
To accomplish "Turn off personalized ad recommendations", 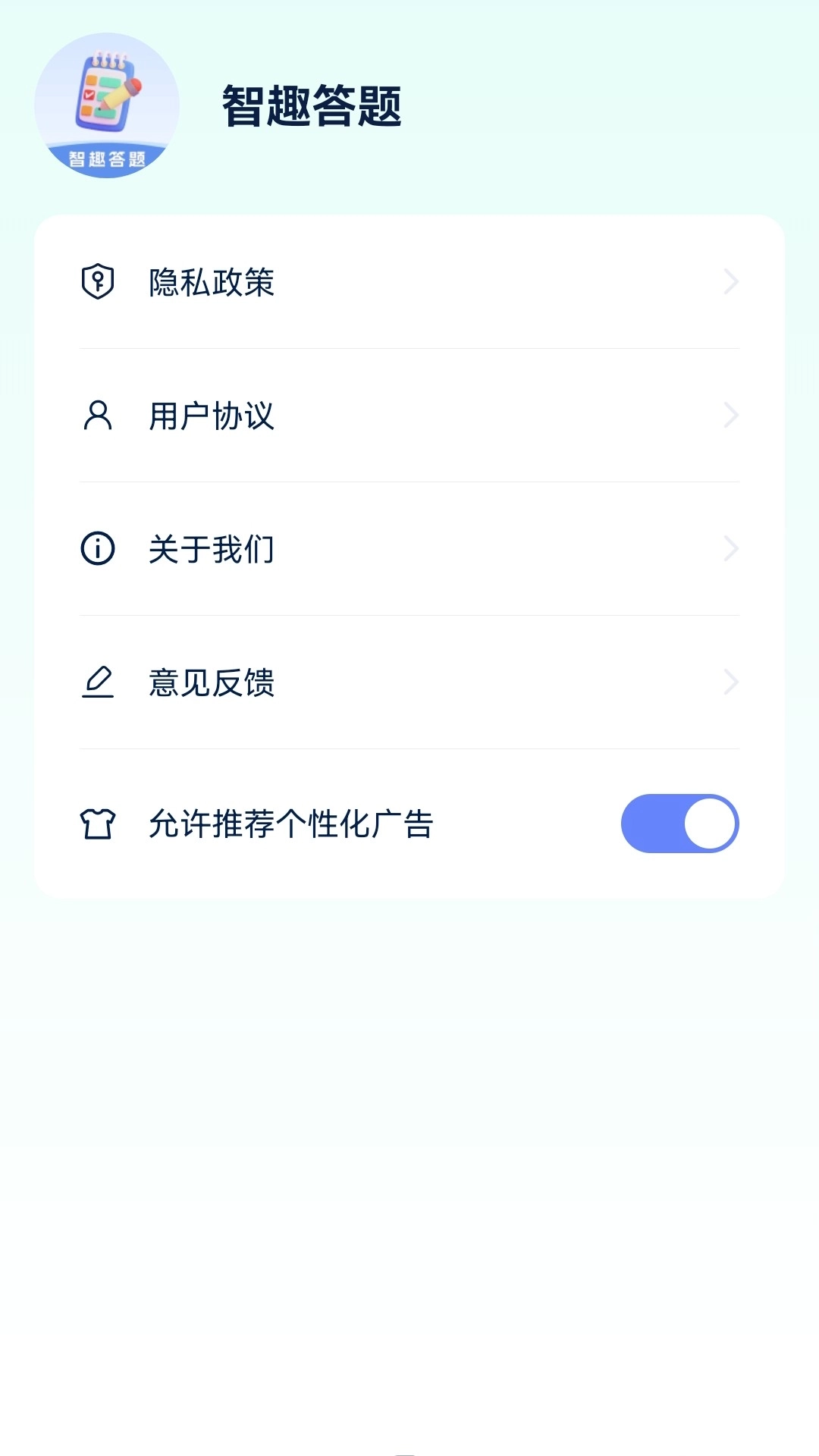I will click(679, 823).
